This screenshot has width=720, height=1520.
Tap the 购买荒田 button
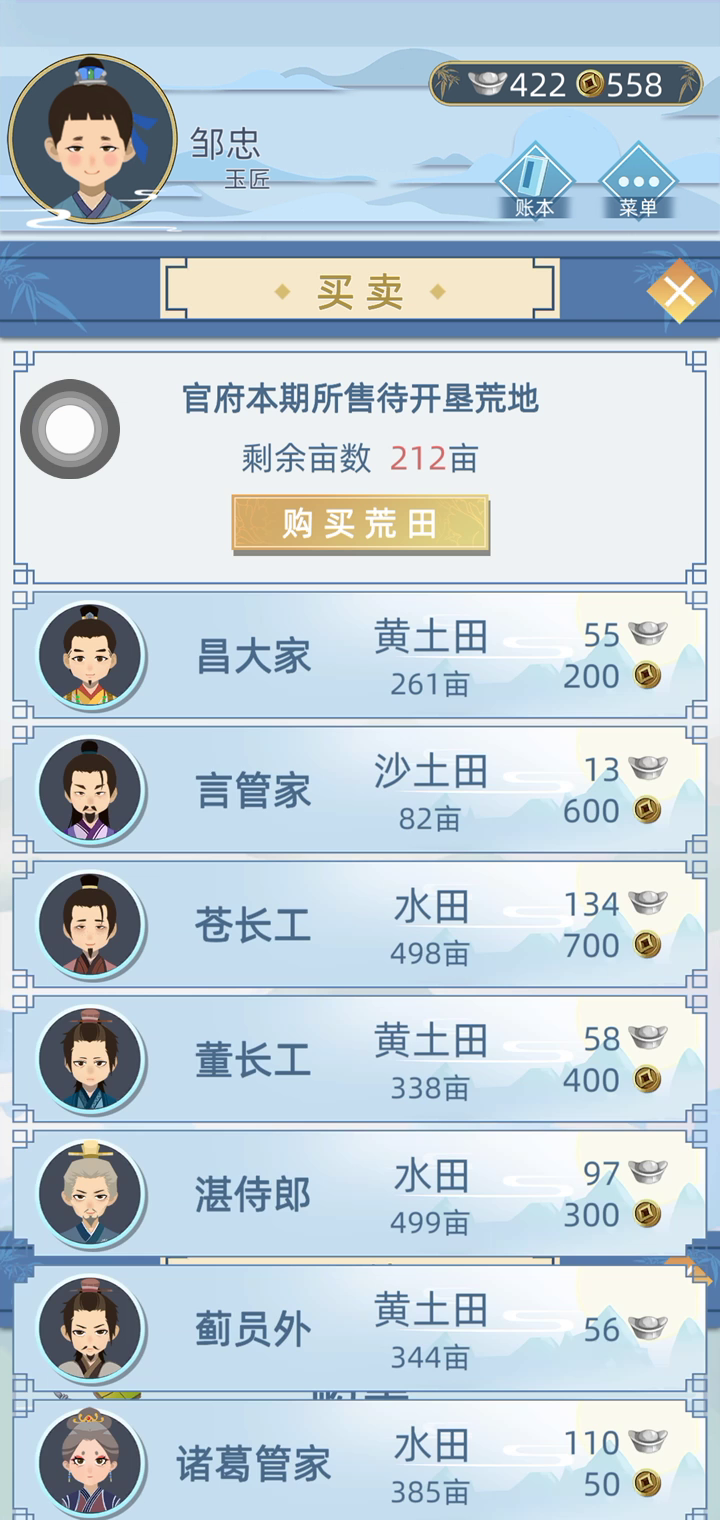(360, 523)
